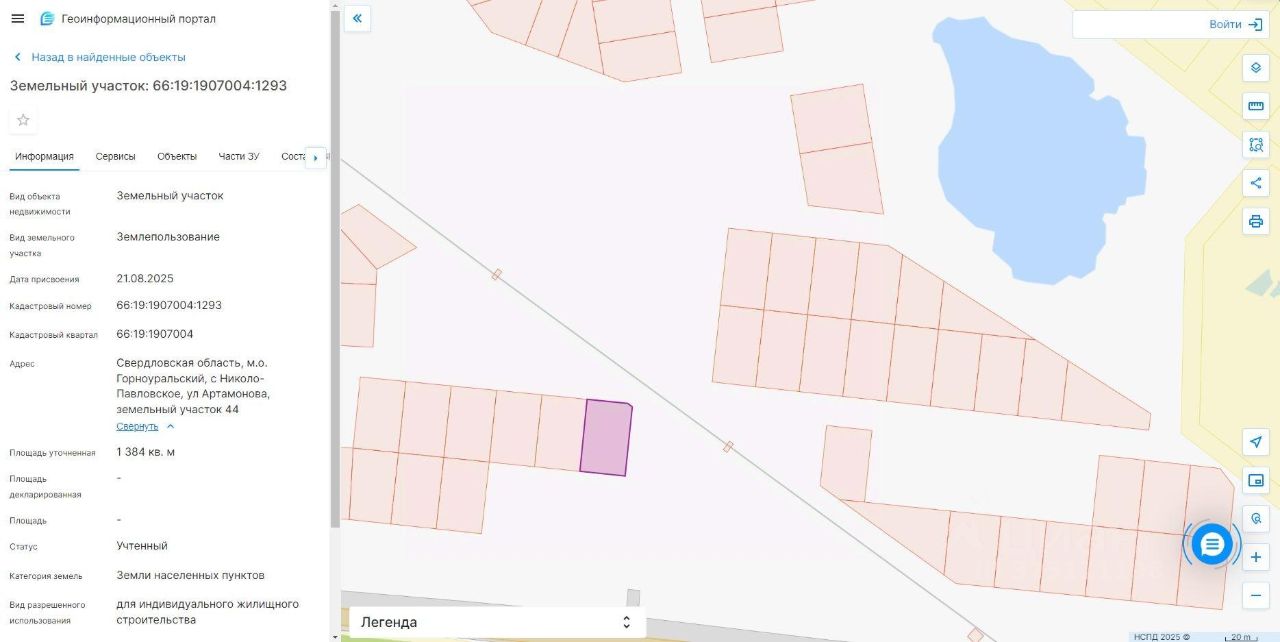Add parcel to favorites with star
Screen dimensions: 1280x642
click(x=23, y=120)
